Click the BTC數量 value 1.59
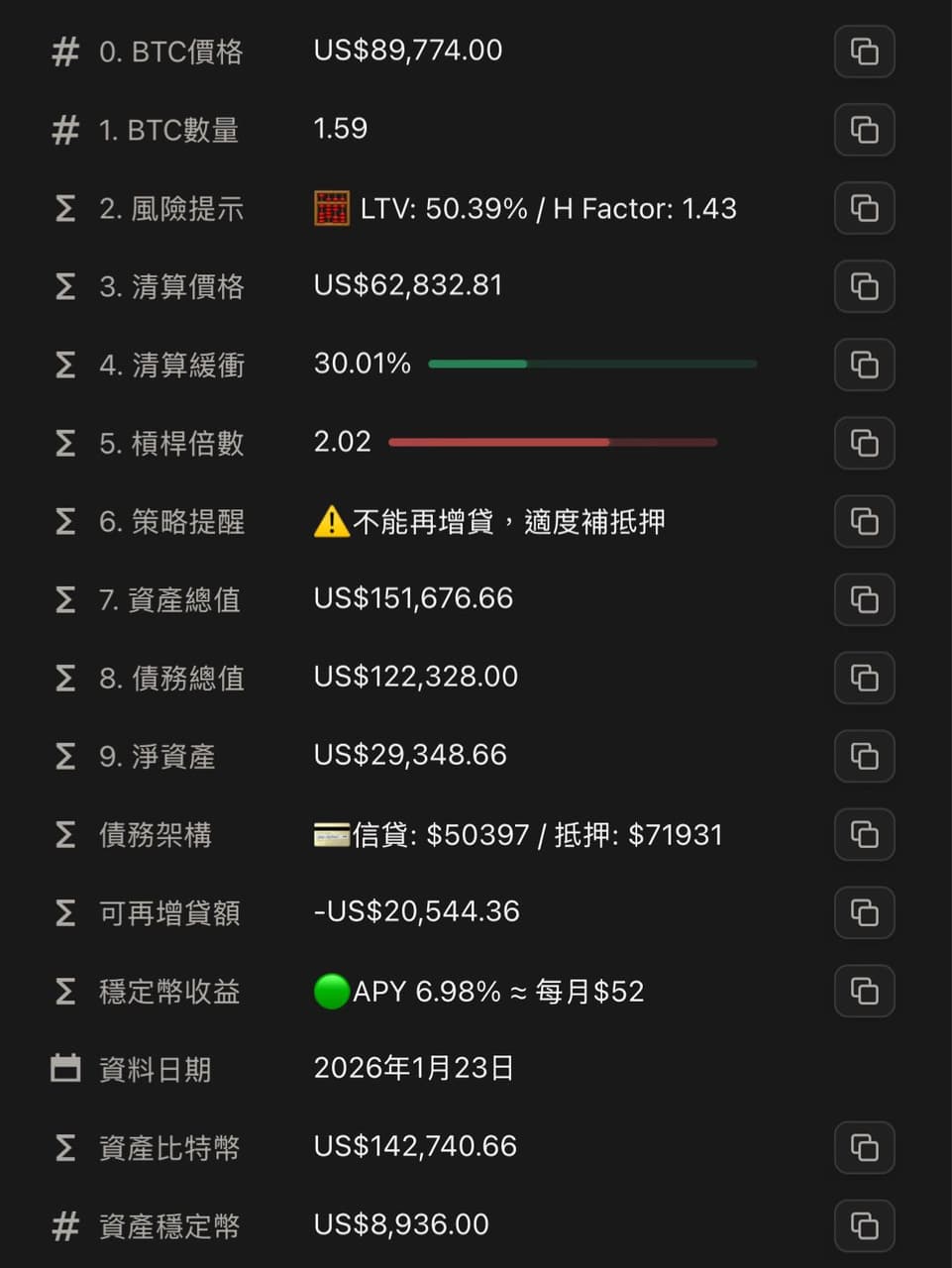 (340, 128)
